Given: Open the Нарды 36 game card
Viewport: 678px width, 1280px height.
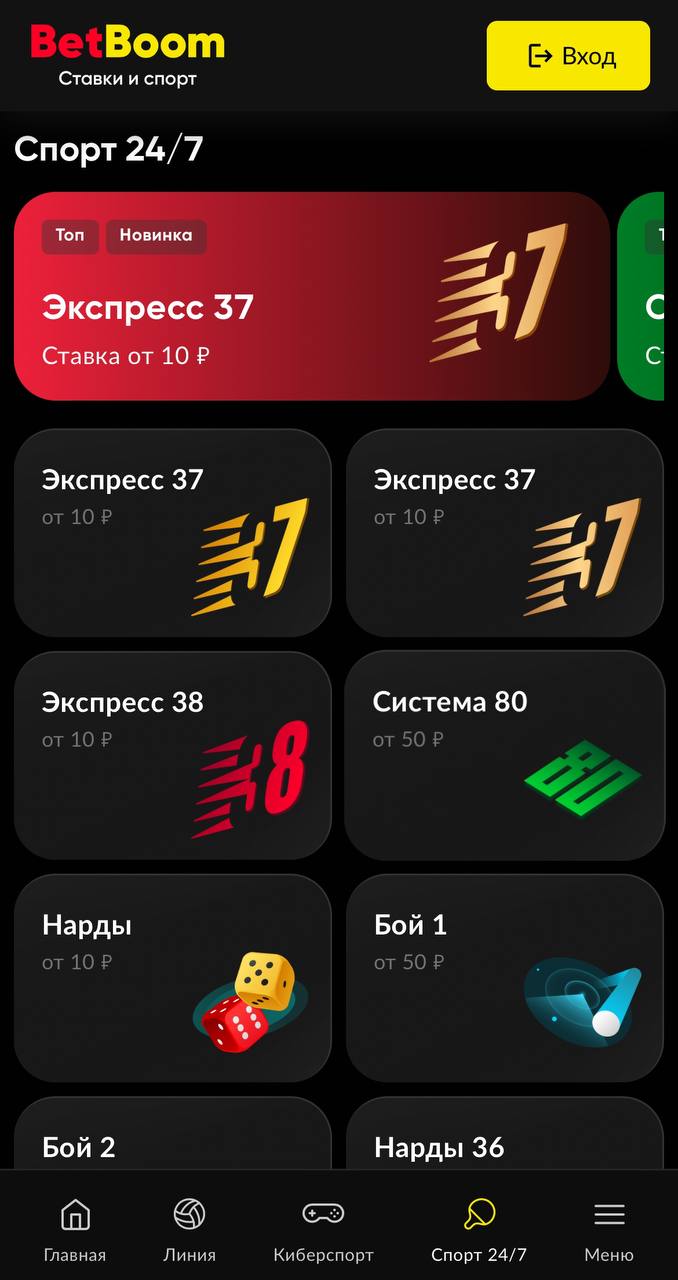Looking at the screenshot, I should 505,1133.
